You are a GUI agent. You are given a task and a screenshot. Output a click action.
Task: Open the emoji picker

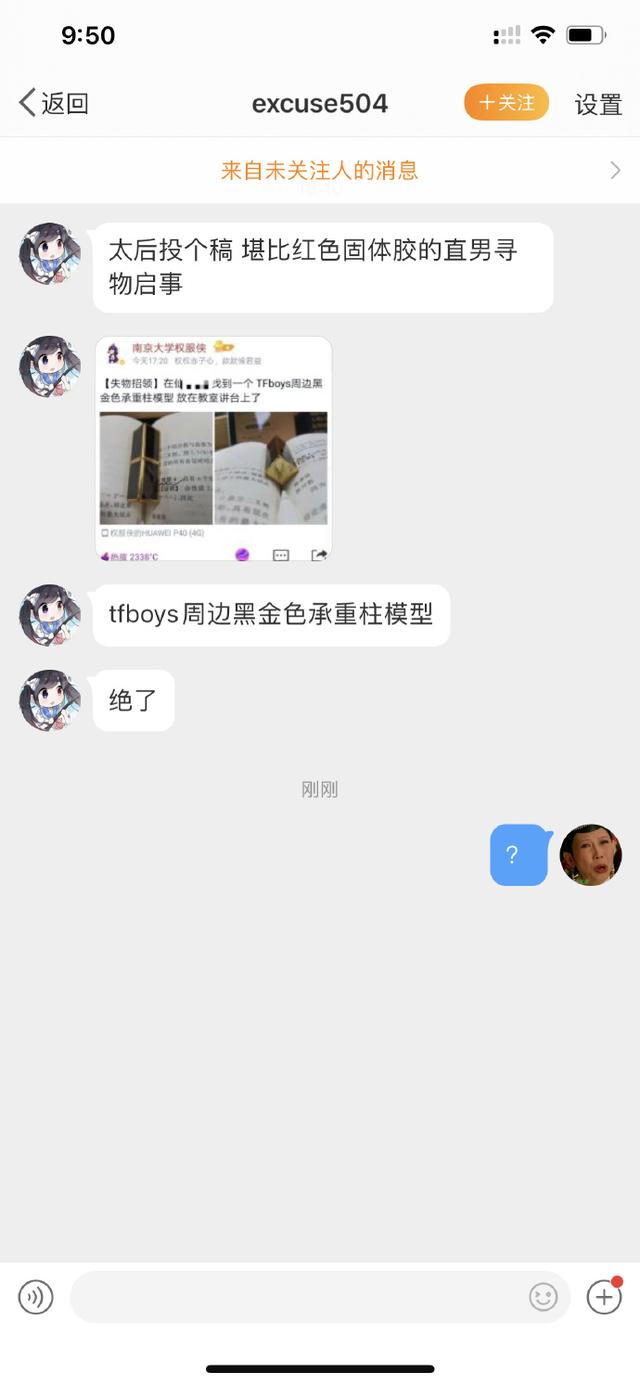point(543,1298)
